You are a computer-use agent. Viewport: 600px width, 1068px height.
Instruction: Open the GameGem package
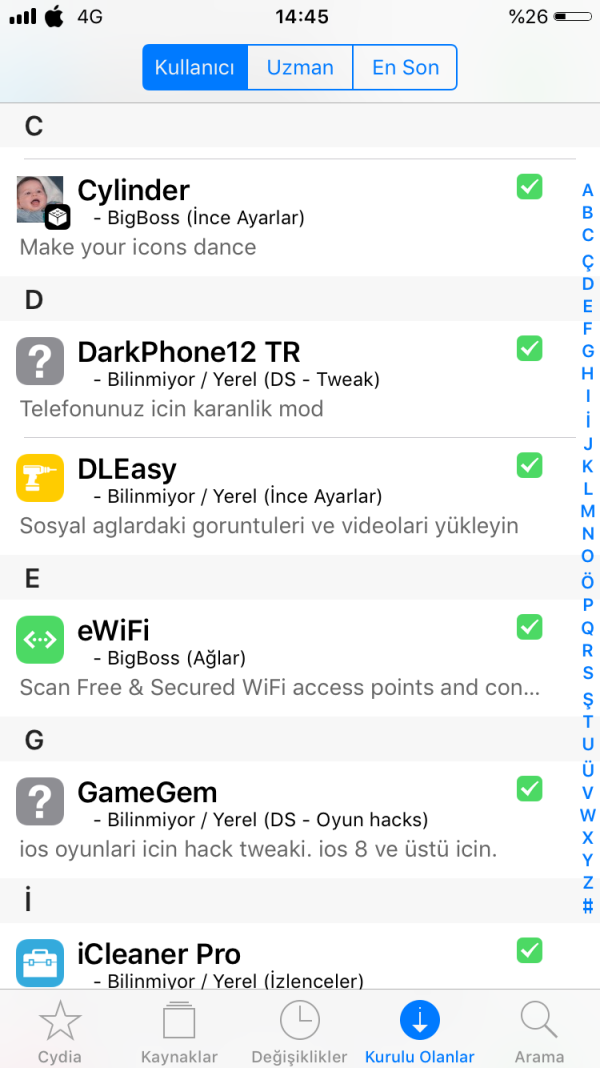click(280, 819)
